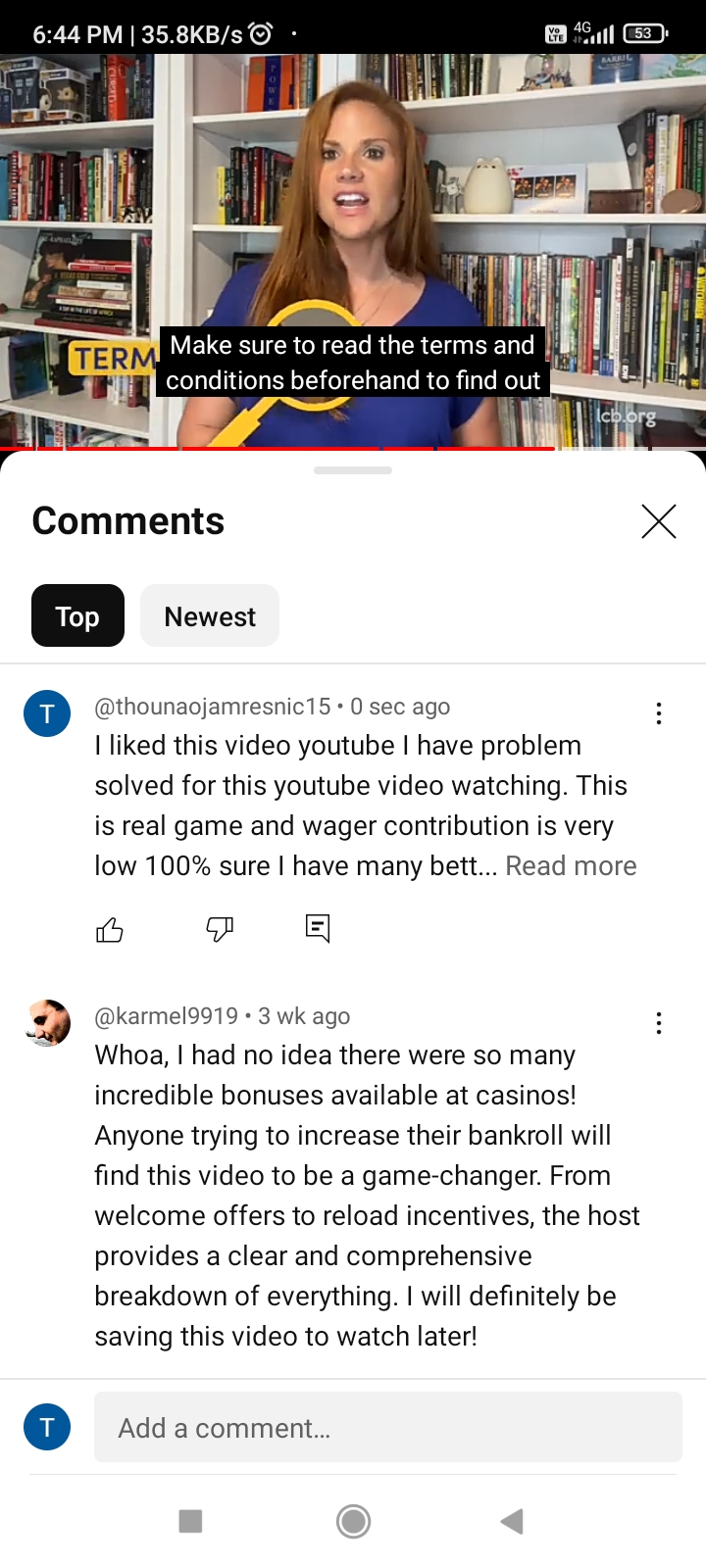Go to the home screen via home button
Screen dimensions: 706x1568
coord(353,1521)
